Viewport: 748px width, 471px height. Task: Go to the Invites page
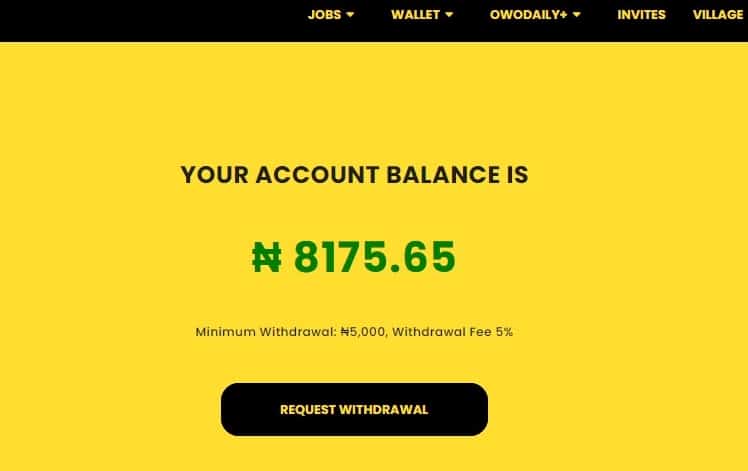[x=641, y=15]
